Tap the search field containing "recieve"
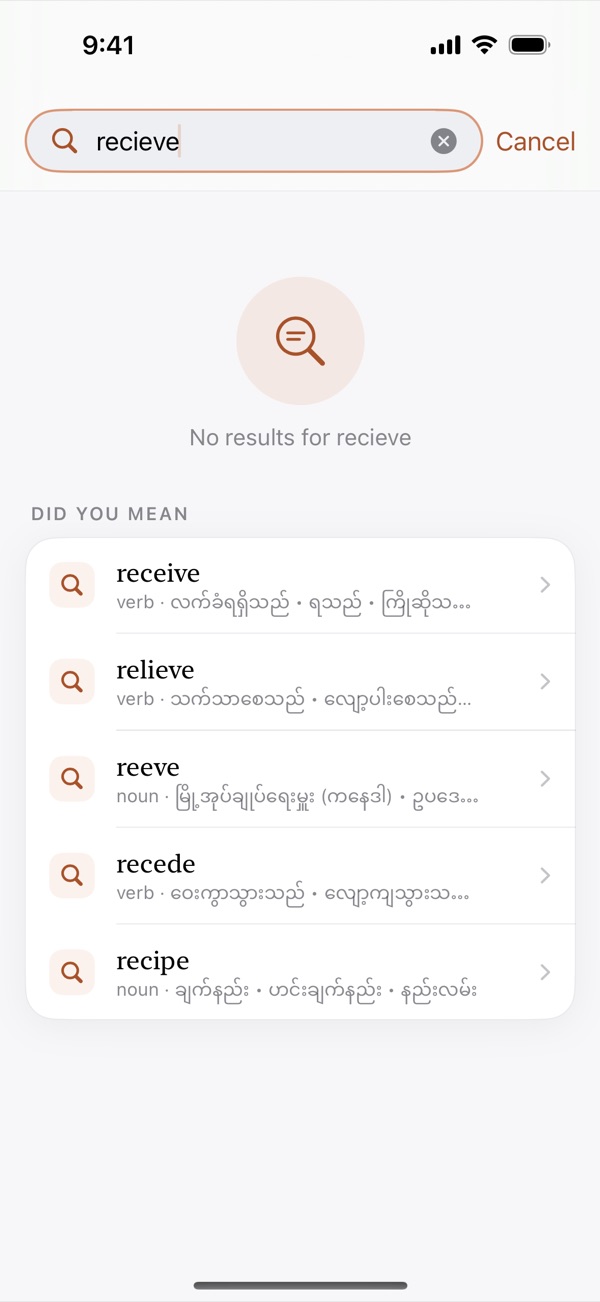This screenshot has width=600, height=1302. point(253,141)
